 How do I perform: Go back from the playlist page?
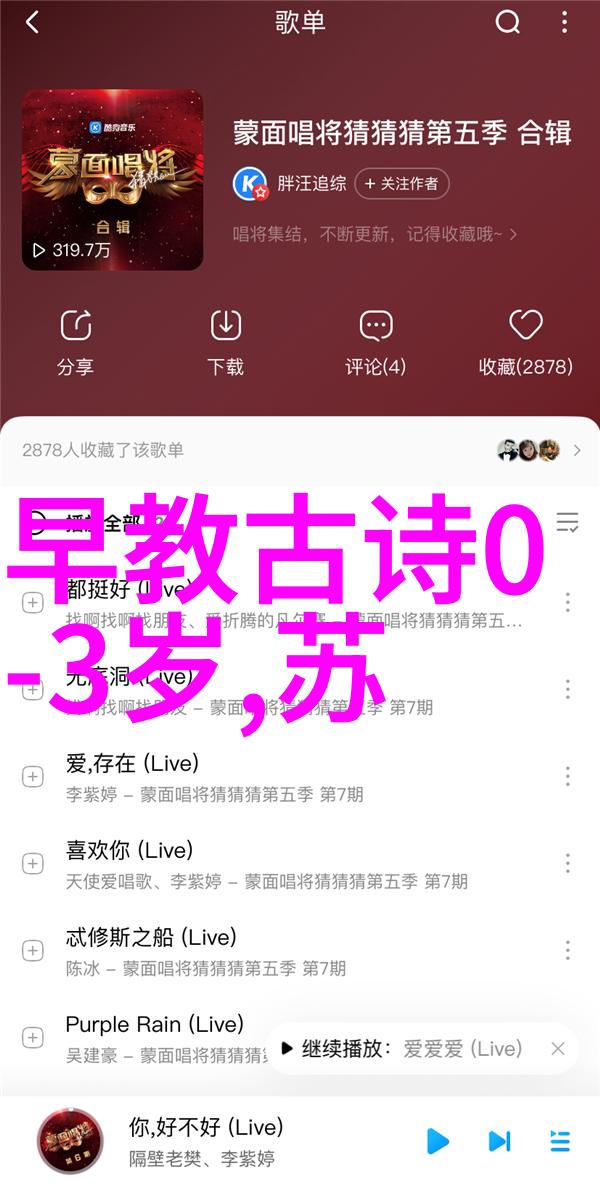(32, 23)
